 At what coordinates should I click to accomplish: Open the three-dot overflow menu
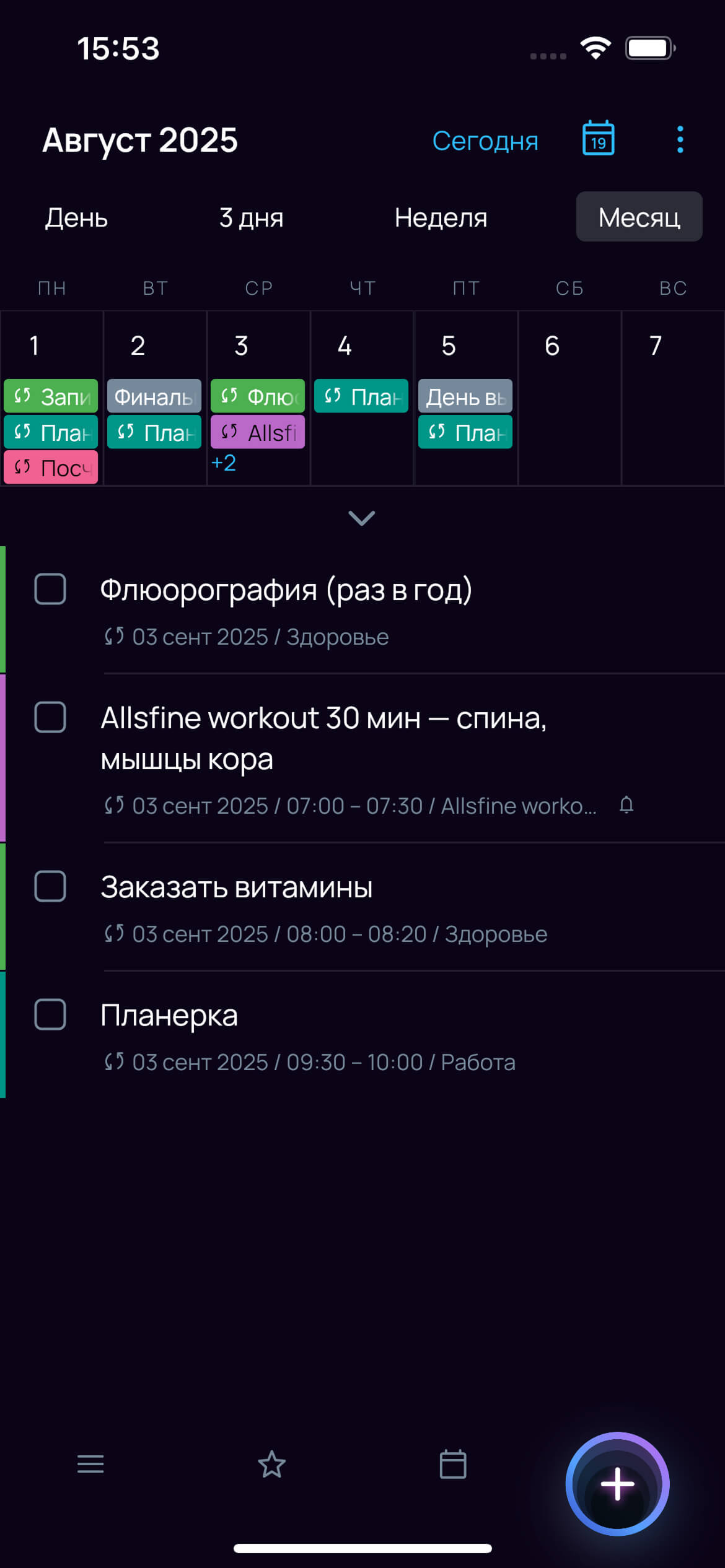(x=680, y=139)
